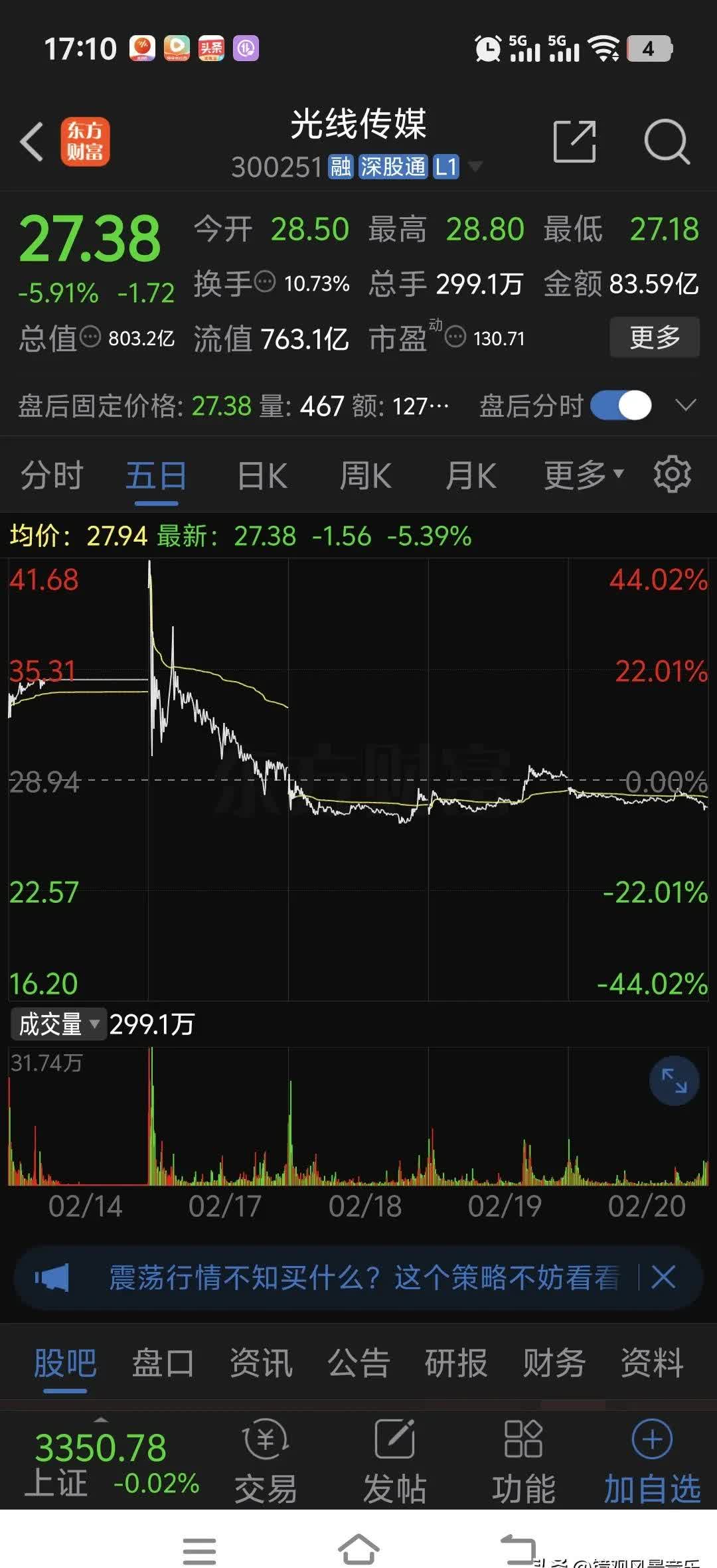717x1568 pixels.
Task: Tap the 更多 button for more quote data
Action: [x=654, y=337]
